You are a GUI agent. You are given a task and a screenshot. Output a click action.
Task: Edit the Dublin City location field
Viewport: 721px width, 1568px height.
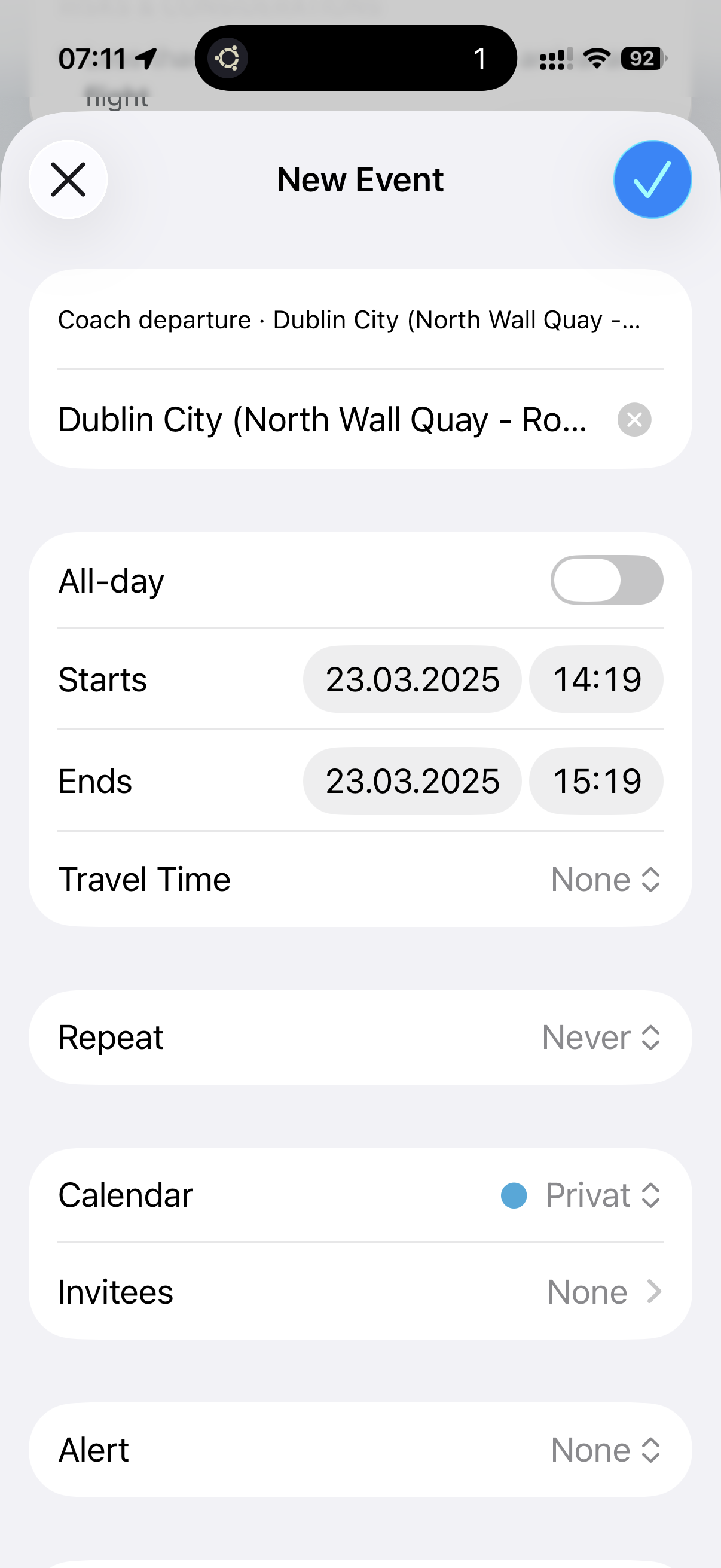(x=322, y=419)
